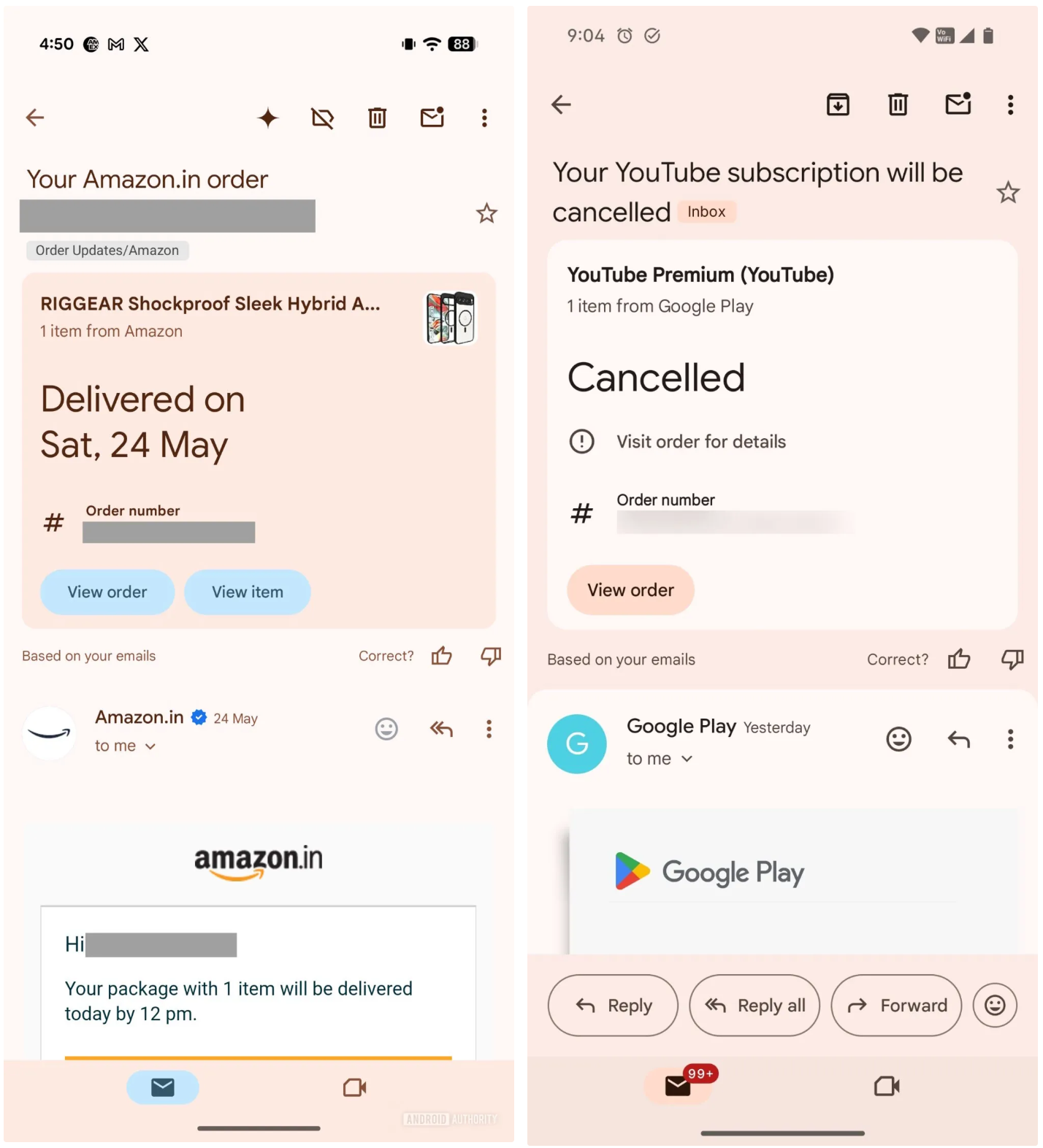
Task: Delete the Amazon.in order email
Action: pyautogui.click(x=377, y=118)
